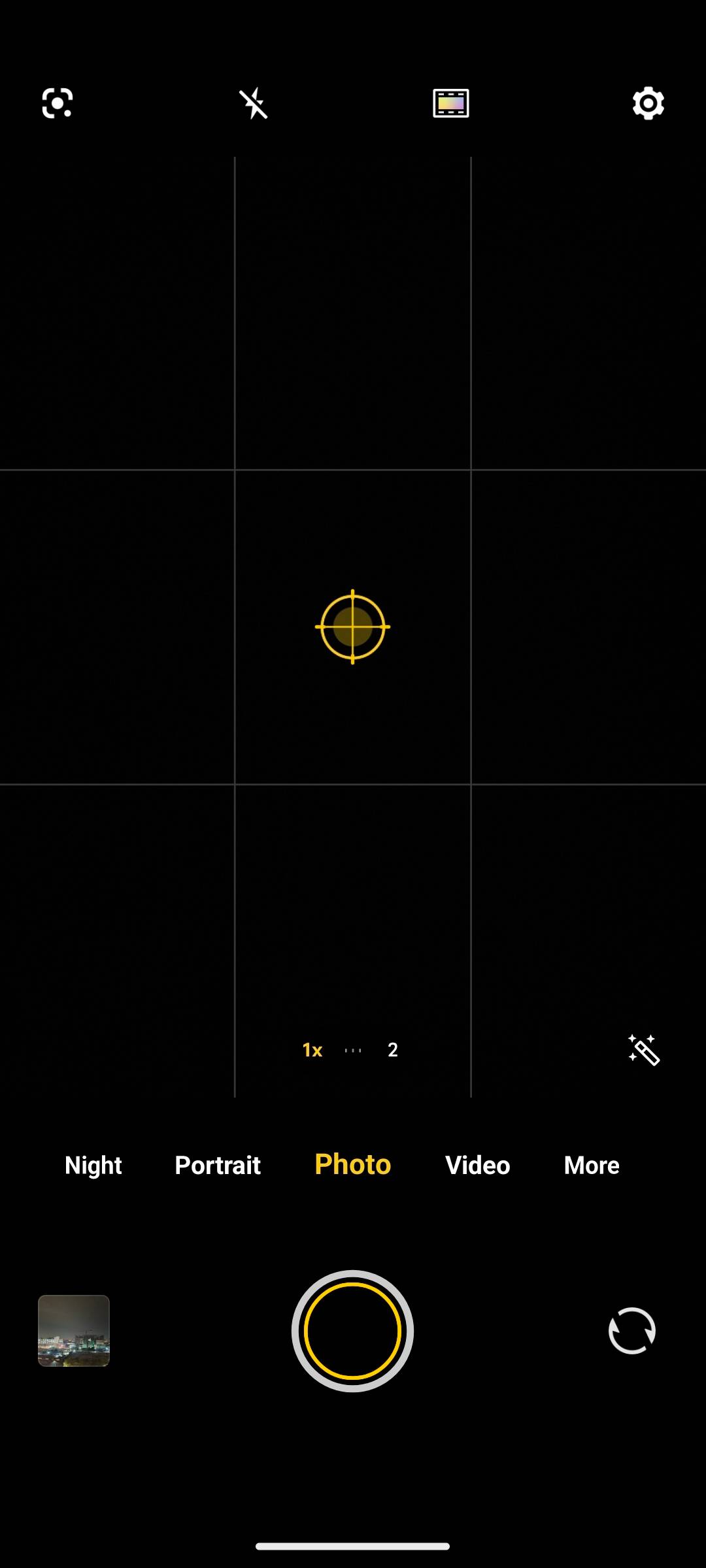The height and width of the screenshot is (1568, 706).
Task: Toggle the flash setting
Action: coord(254,103)
